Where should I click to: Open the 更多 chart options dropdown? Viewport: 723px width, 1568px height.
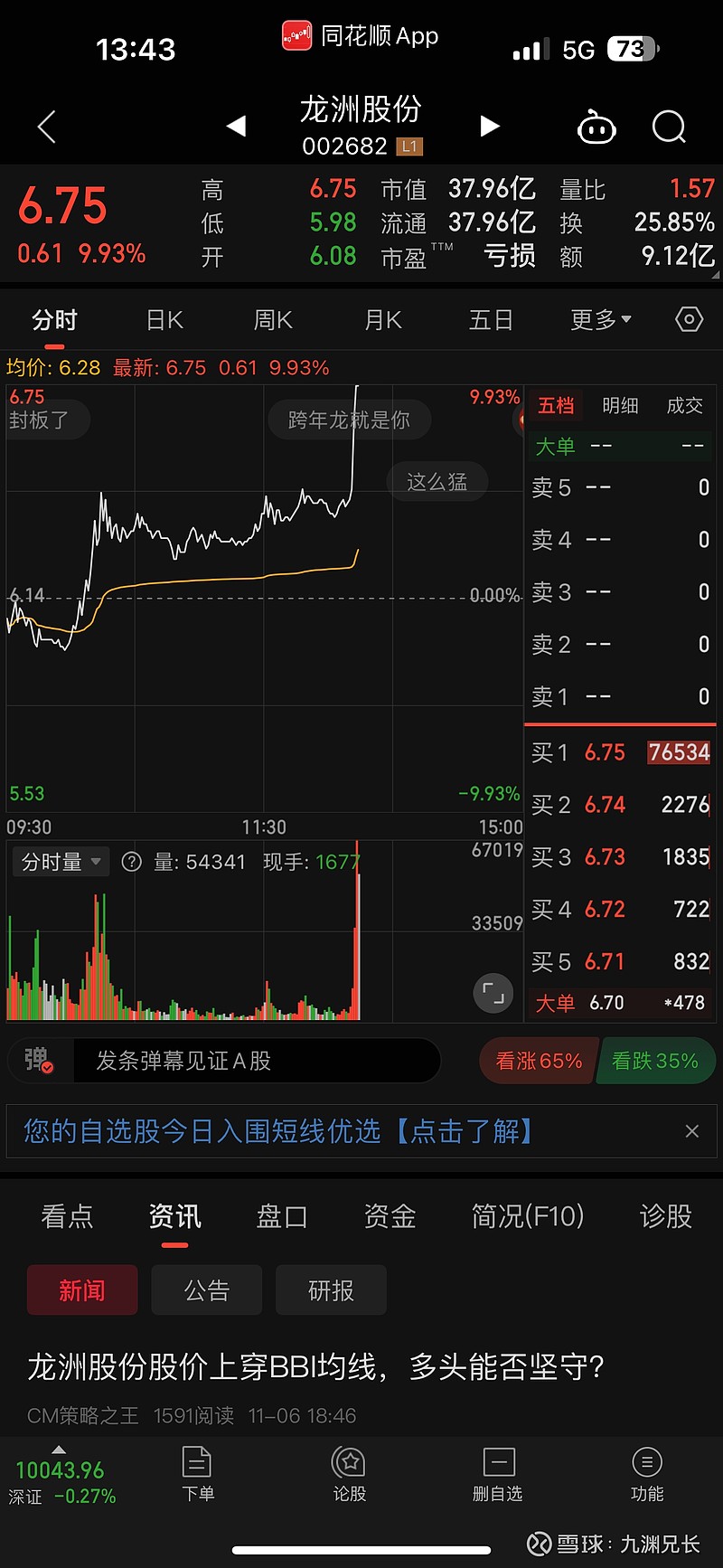pos(601,320)
